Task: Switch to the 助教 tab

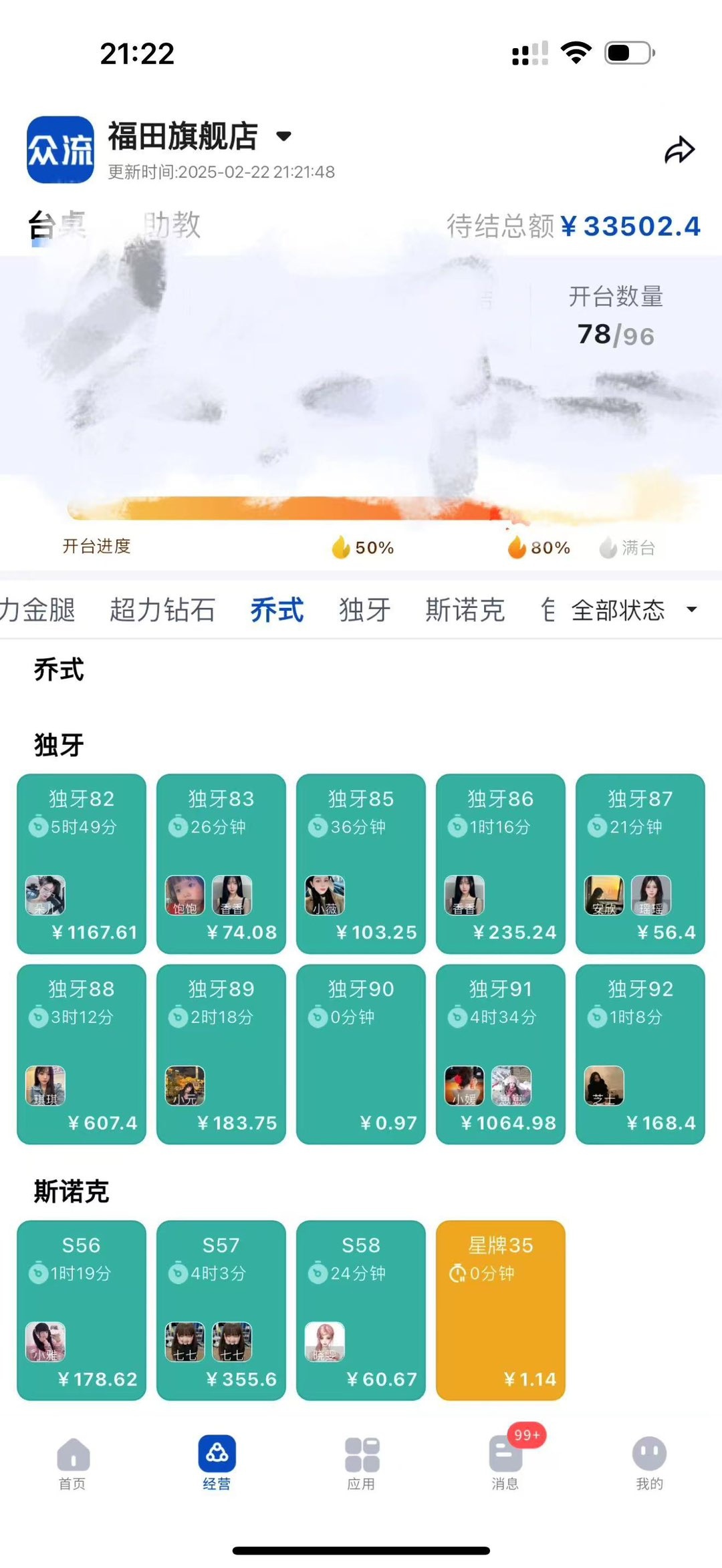Action: click(x=172, y=224)
